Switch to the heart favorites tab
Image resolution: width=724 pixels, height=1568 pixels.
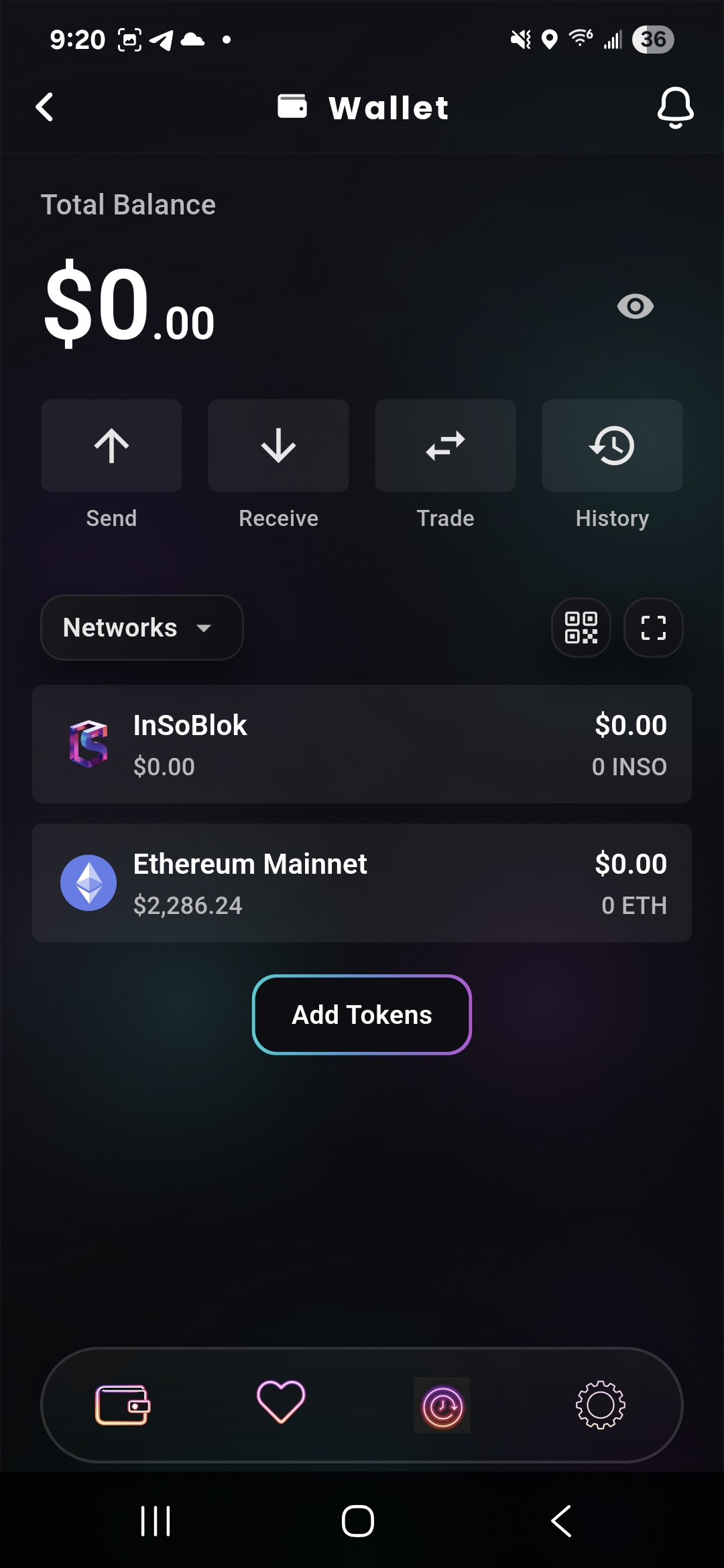(x=281, y=1402)
